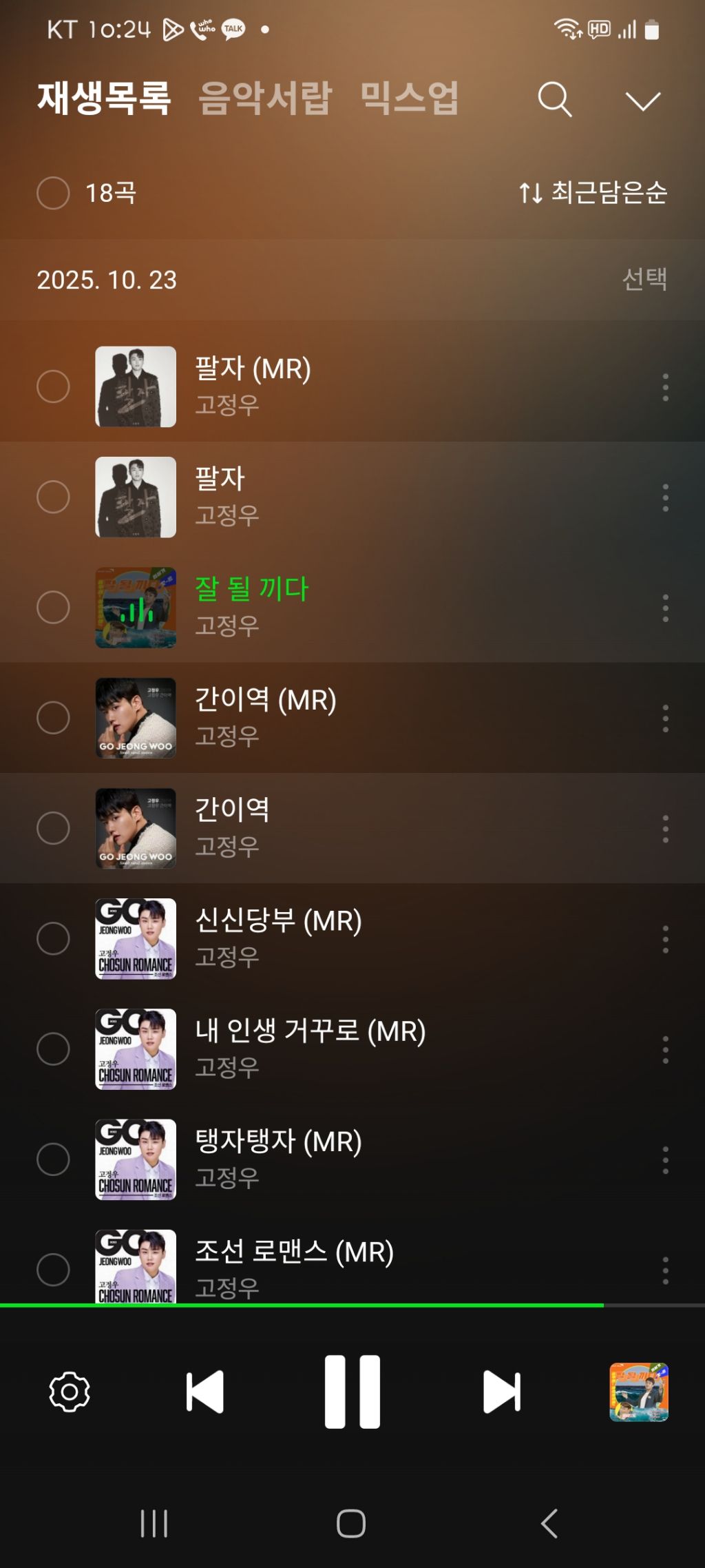Image resolution: width=705 pixels, height=1568 pixels.
Task: Skip to the next track
Action: [502, 1392]
